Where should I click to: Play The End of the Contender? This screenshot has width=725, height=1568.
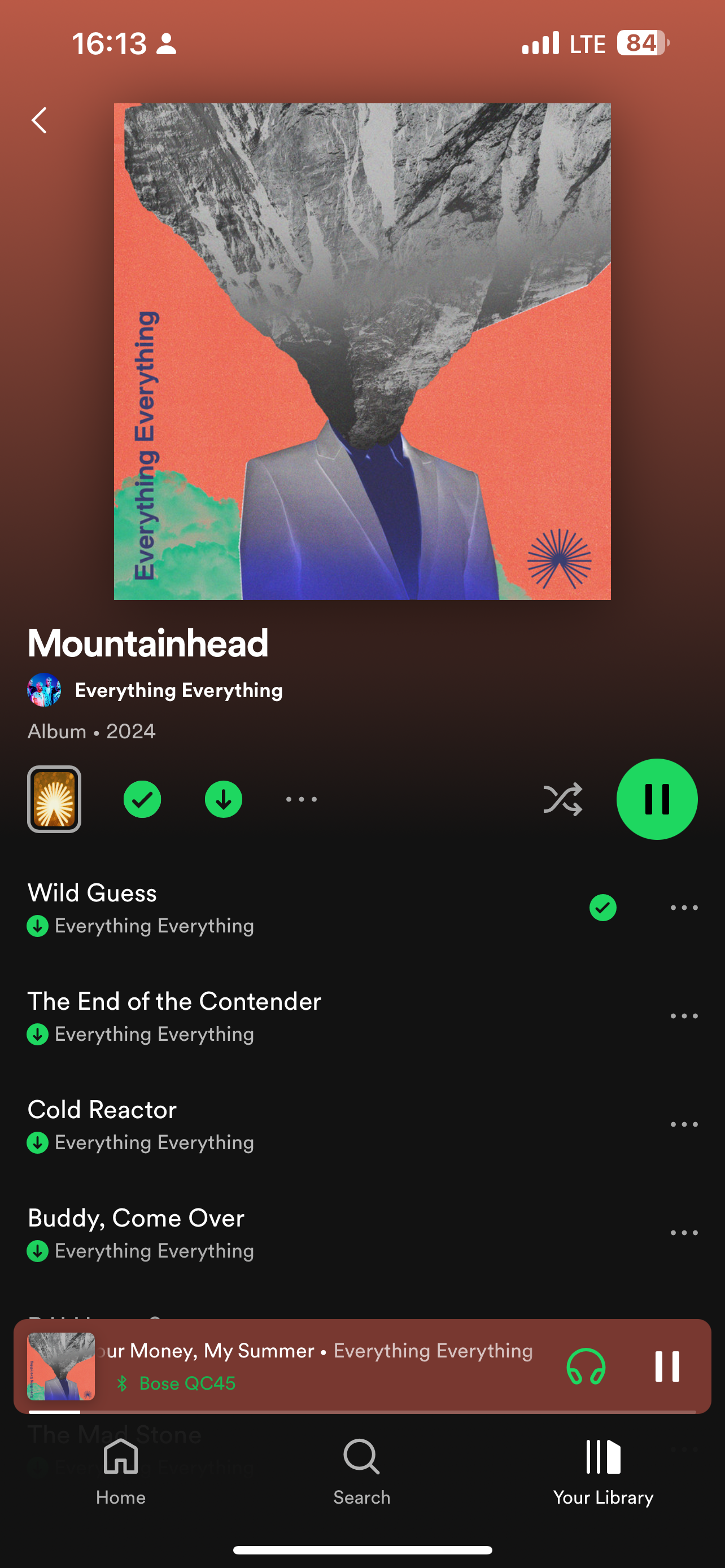tap(243, 1015)
